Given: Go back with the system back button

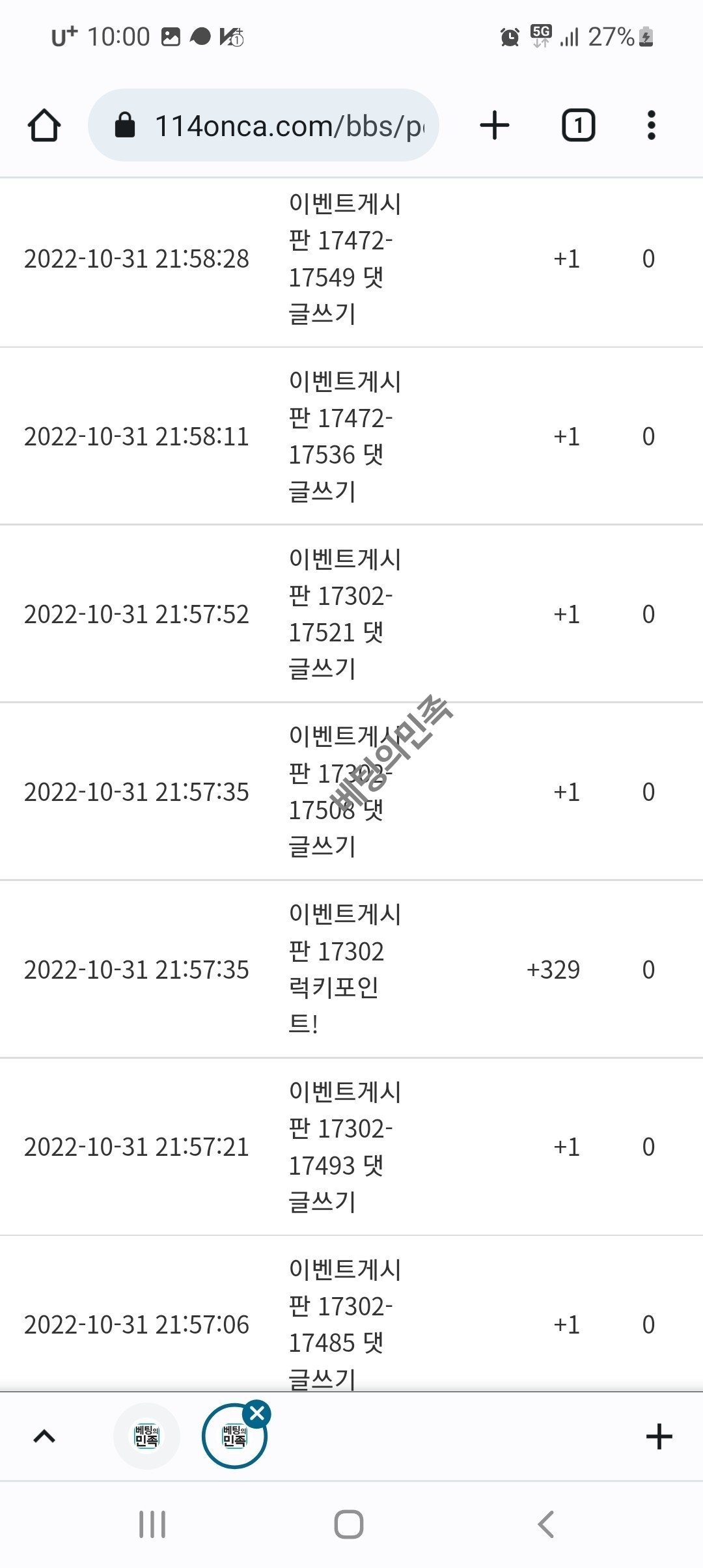Looking at the screenshot, I should click(x=545, y=1524).
